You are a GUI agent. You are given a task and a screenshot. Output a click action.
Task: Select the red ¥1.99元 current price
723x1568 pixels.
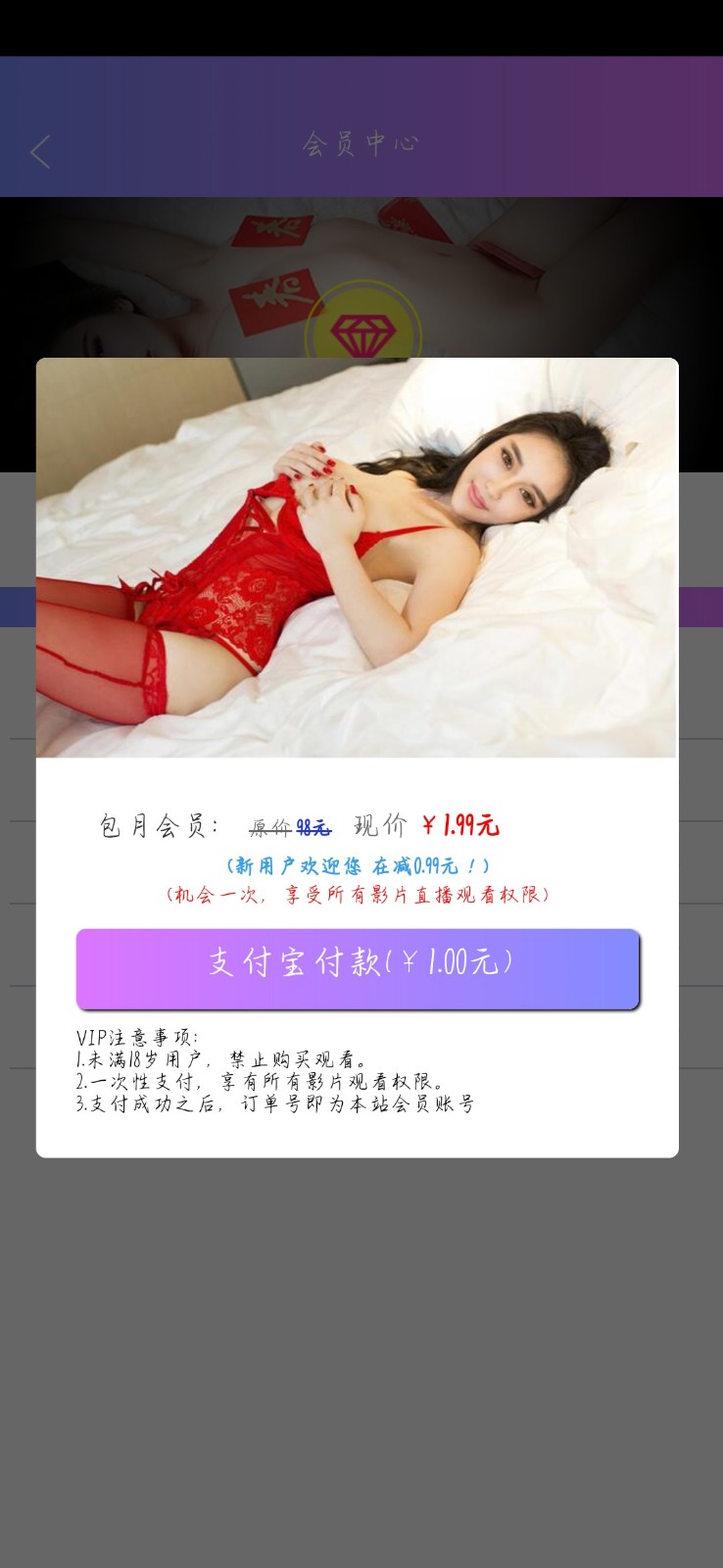[462, 825]
